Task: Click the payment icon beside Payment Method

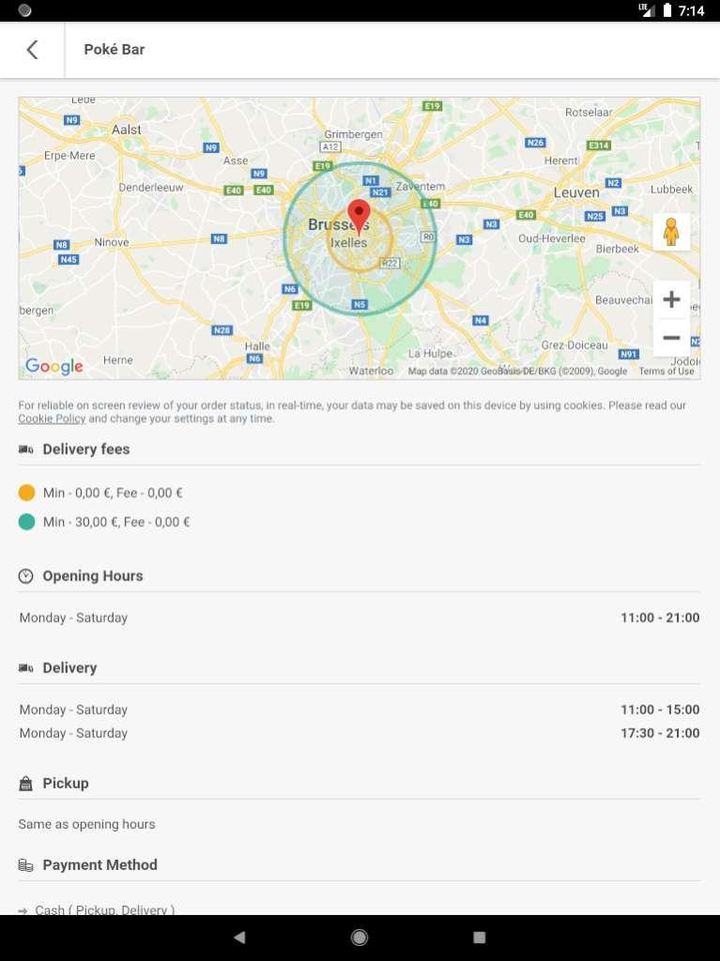Action: pos(24,864)
